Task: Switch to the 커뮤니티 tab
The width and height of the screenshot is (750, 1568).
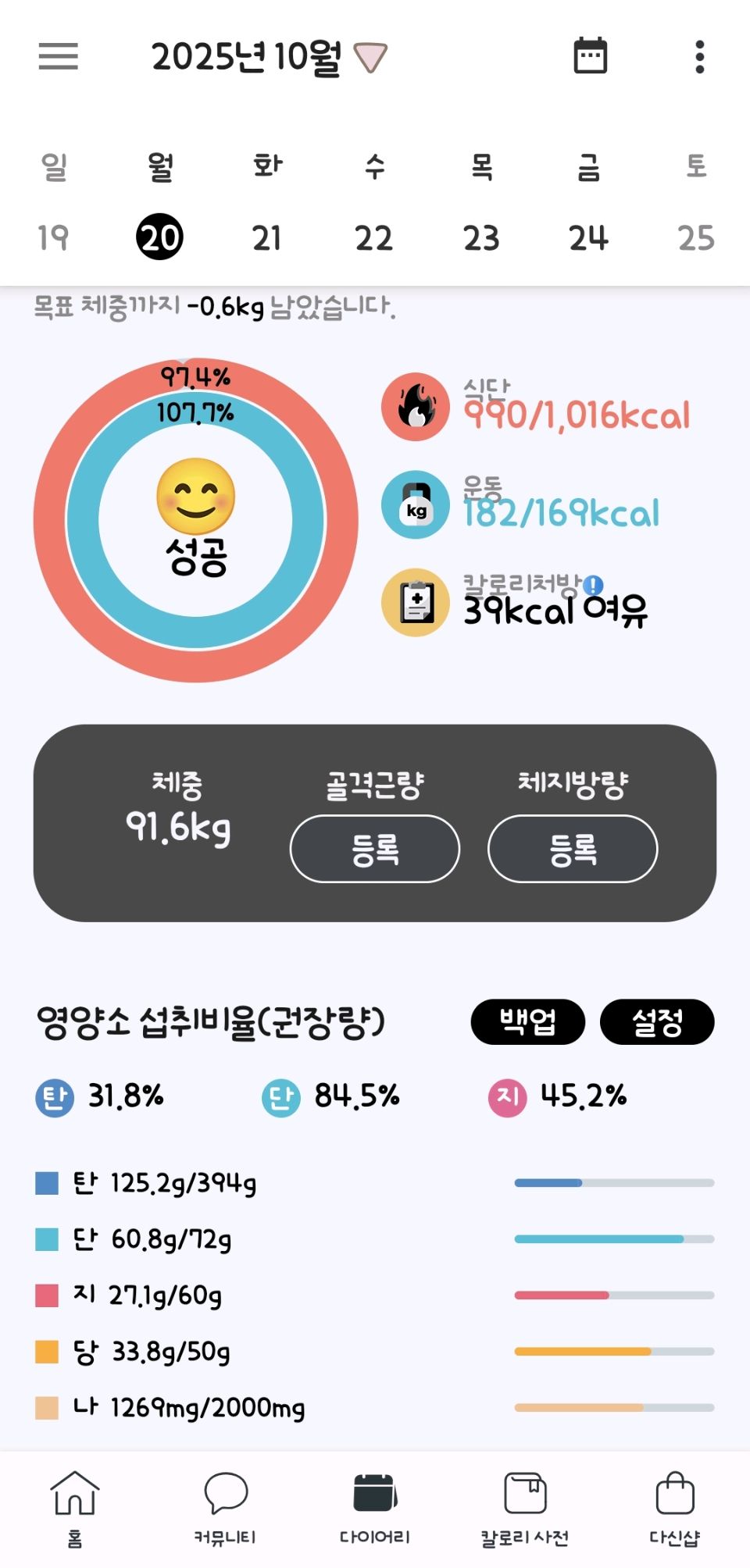Action: tap(225, 1507)
